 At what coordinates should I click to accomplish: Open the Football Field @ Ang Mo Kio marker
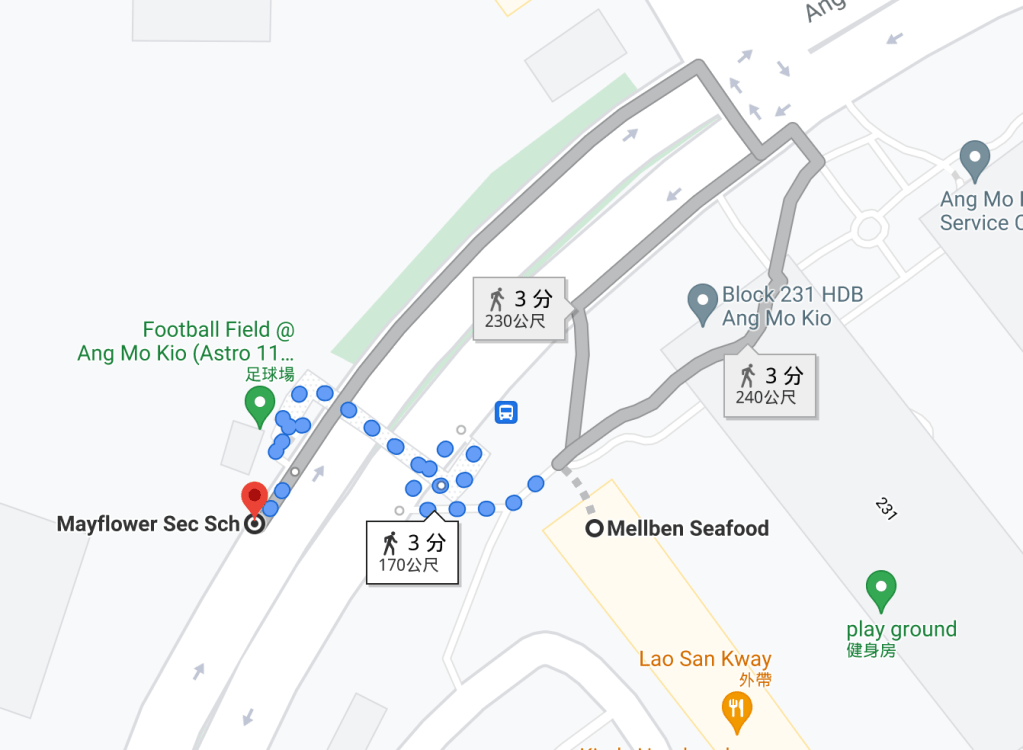(260, 405)
